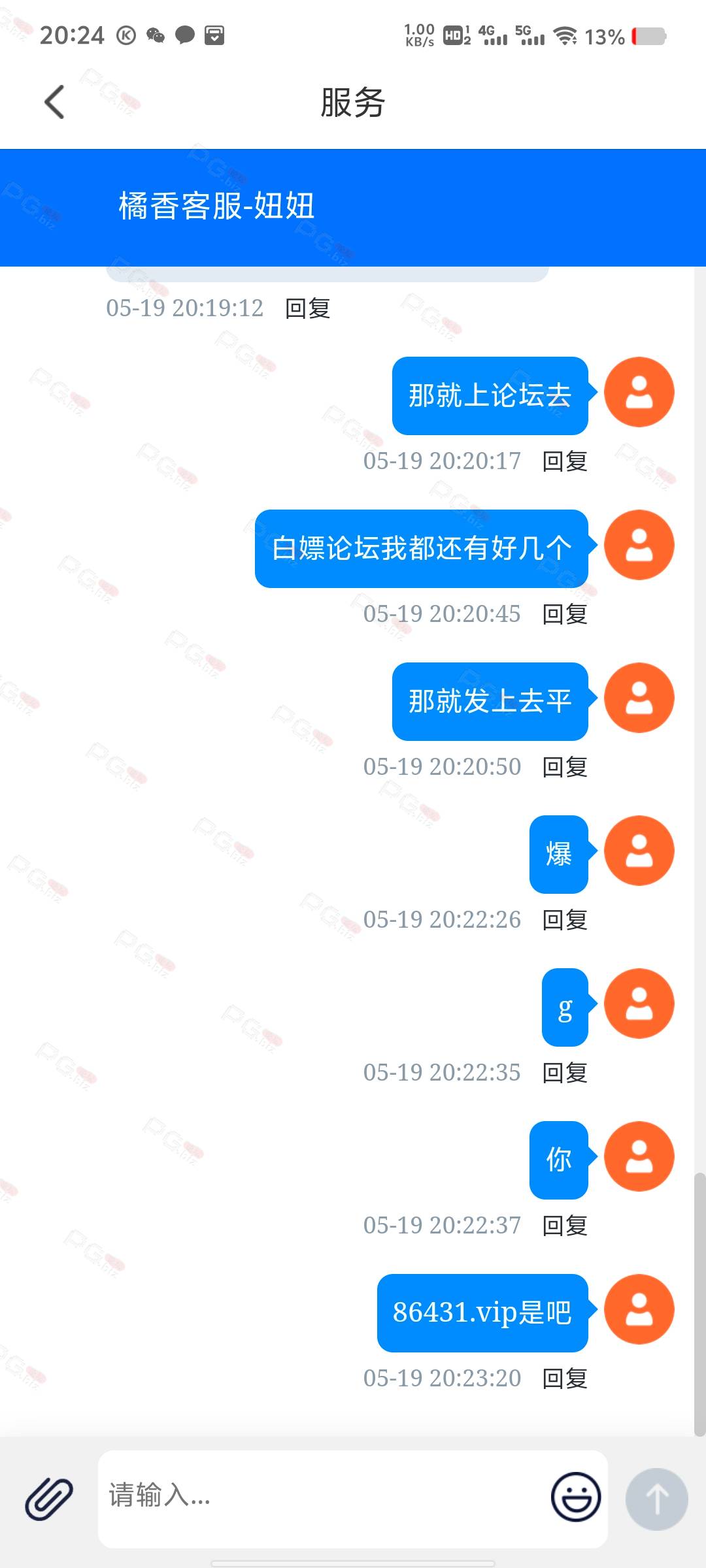Tap 回复 under the g message
This screenshot has height=1568, width=706.
[x=565, y=1073]
